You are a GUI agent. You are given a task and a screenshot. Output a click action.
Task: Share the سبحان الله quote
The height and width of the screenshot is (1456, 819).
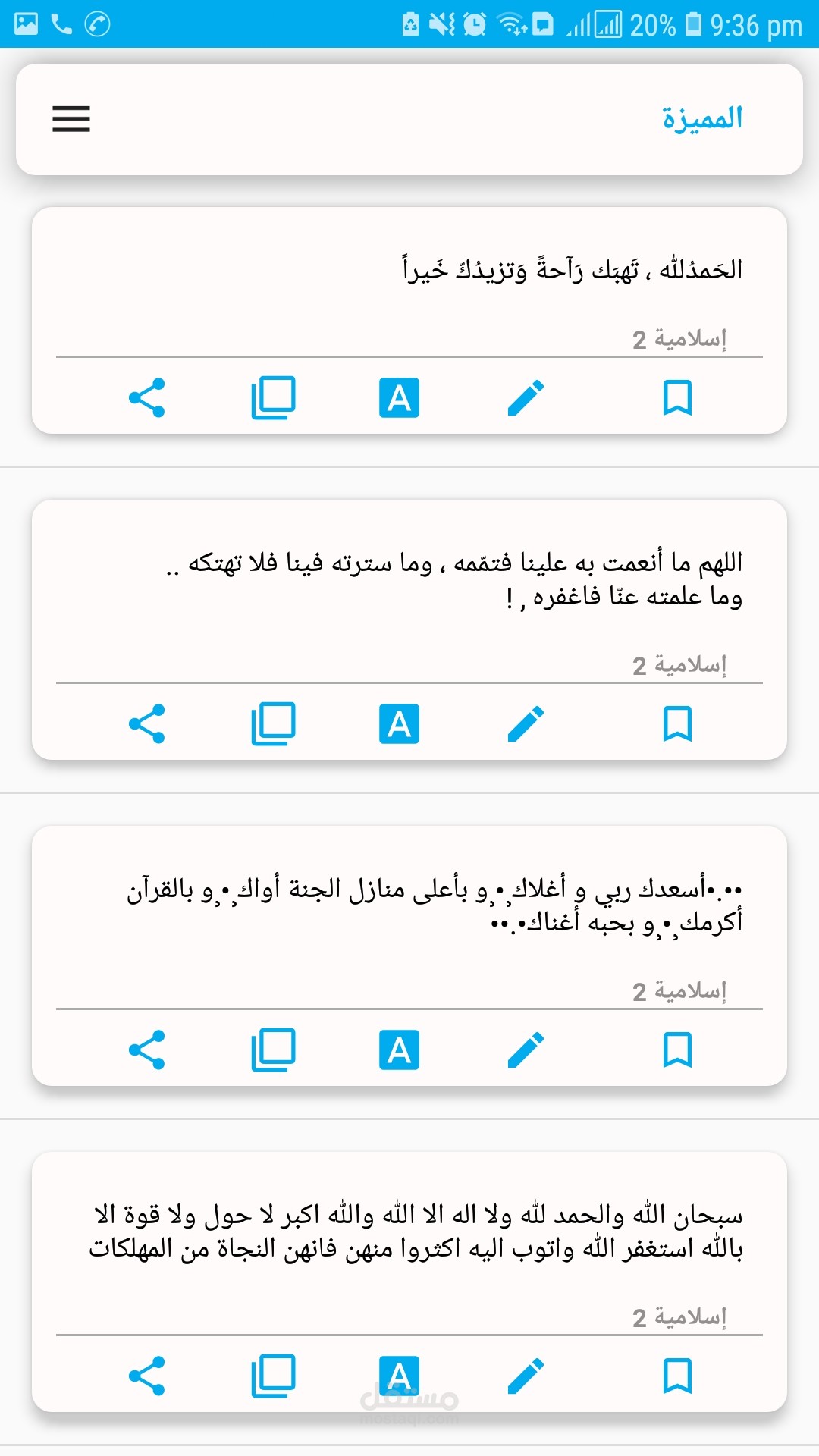[x=147, y=1376]
